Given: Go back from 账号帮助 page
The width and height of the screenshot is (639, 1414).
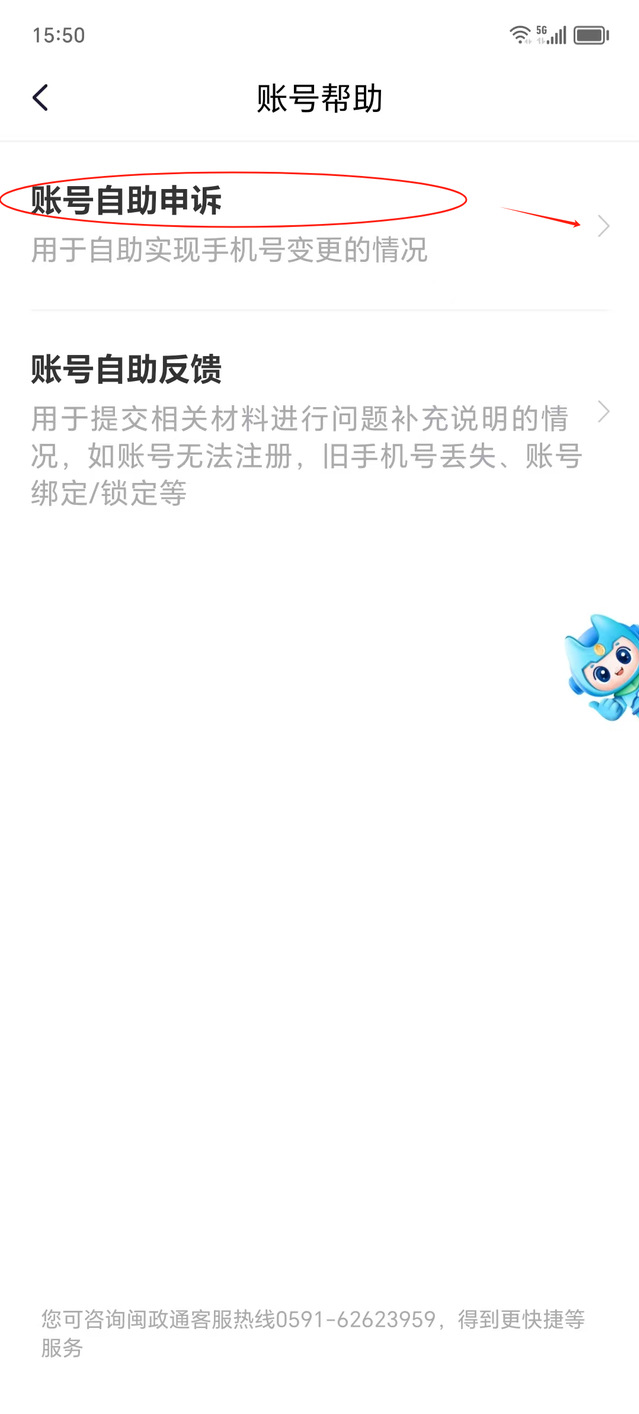Looking at the screenshot, I should pos(40,98).
